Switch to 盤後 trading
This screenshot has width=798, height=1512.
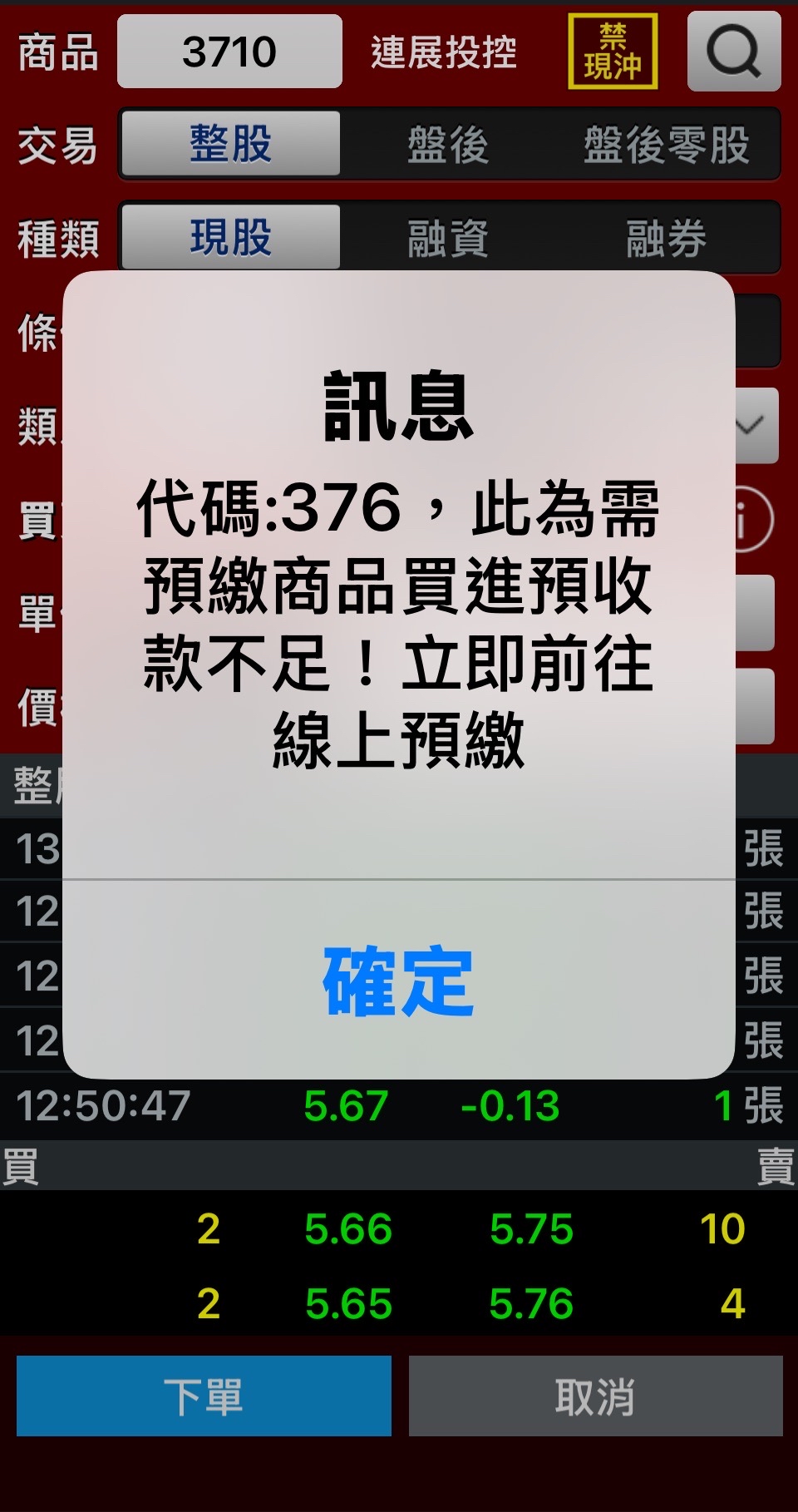coord(448,144)
